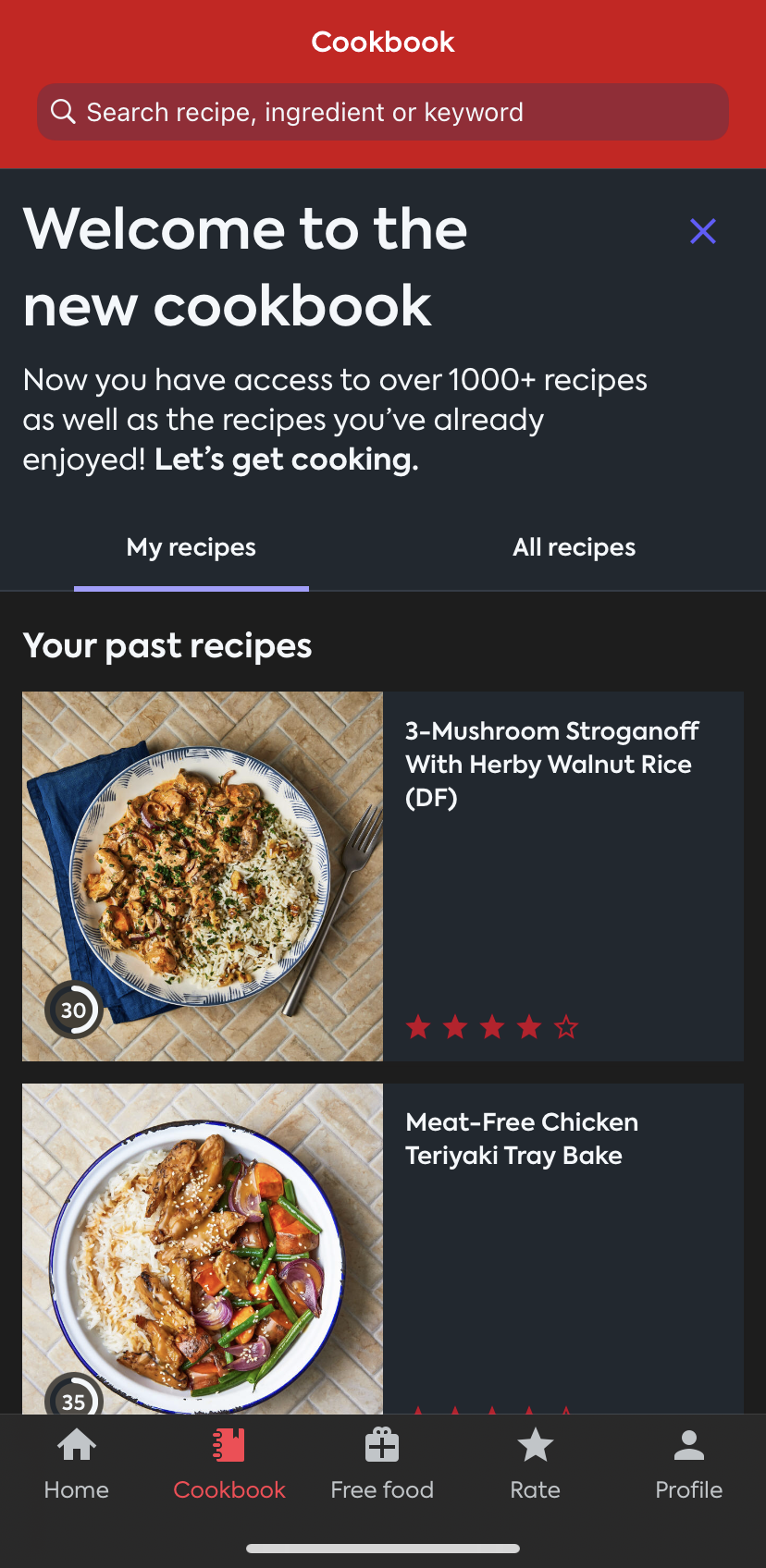Open the 3-Mushroom Stroganoff recipe card
The width and height of the screenshot is (766, 1568).
[383, 876]
